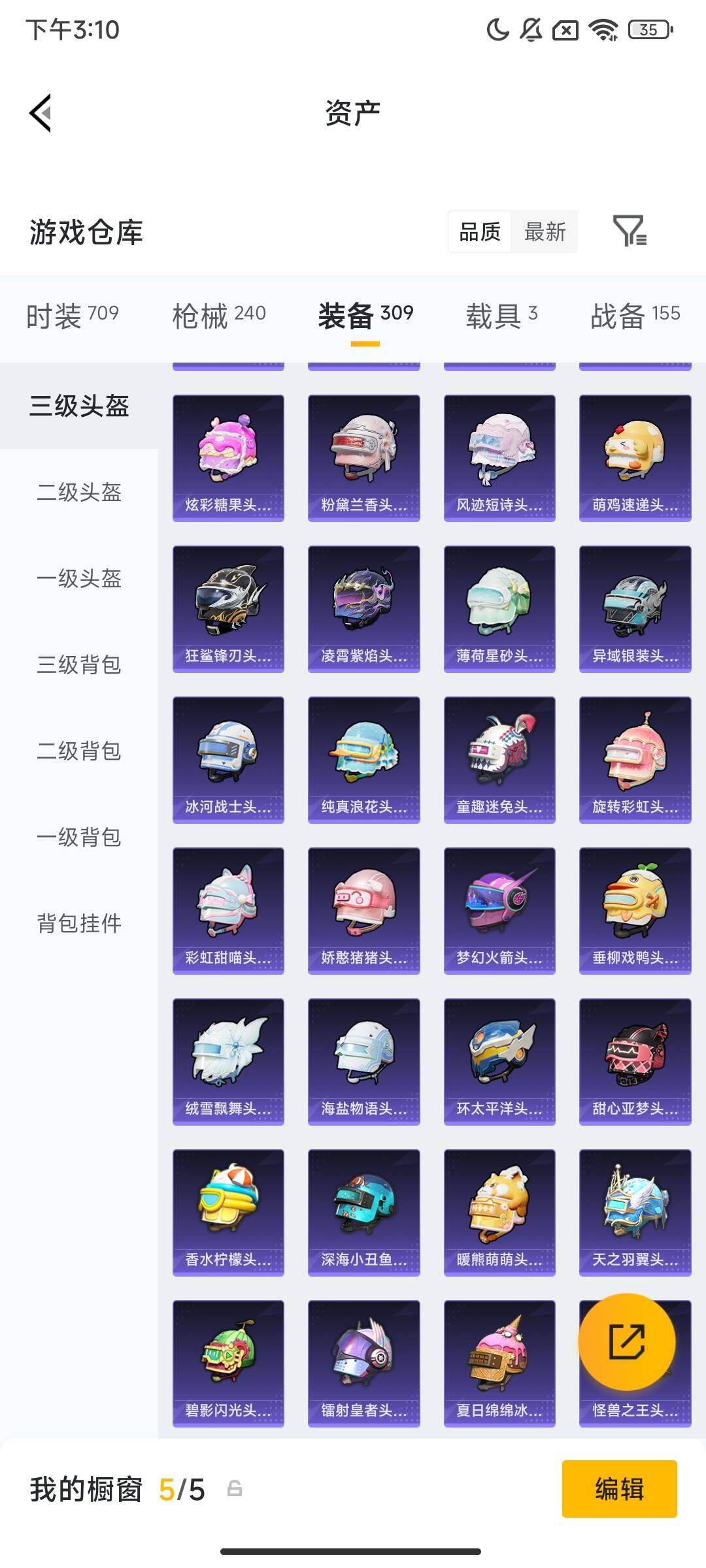Image resolution: width=706 pixels, height=1568 pixels.
Task: Open the 天之羽翼头盔 item
Action: (635, 1212)
